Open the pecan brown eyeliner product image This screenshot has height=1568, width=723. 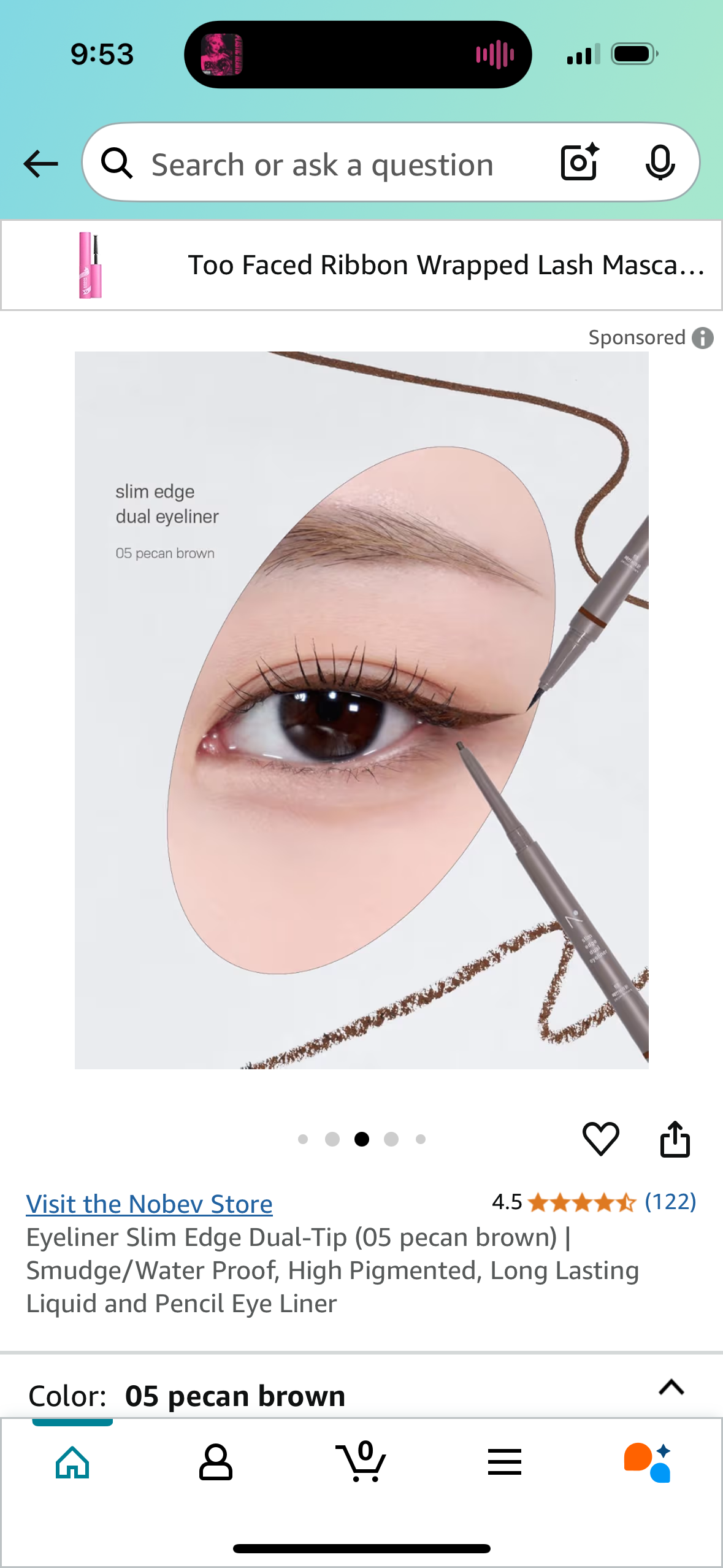(x=361, y=710)
